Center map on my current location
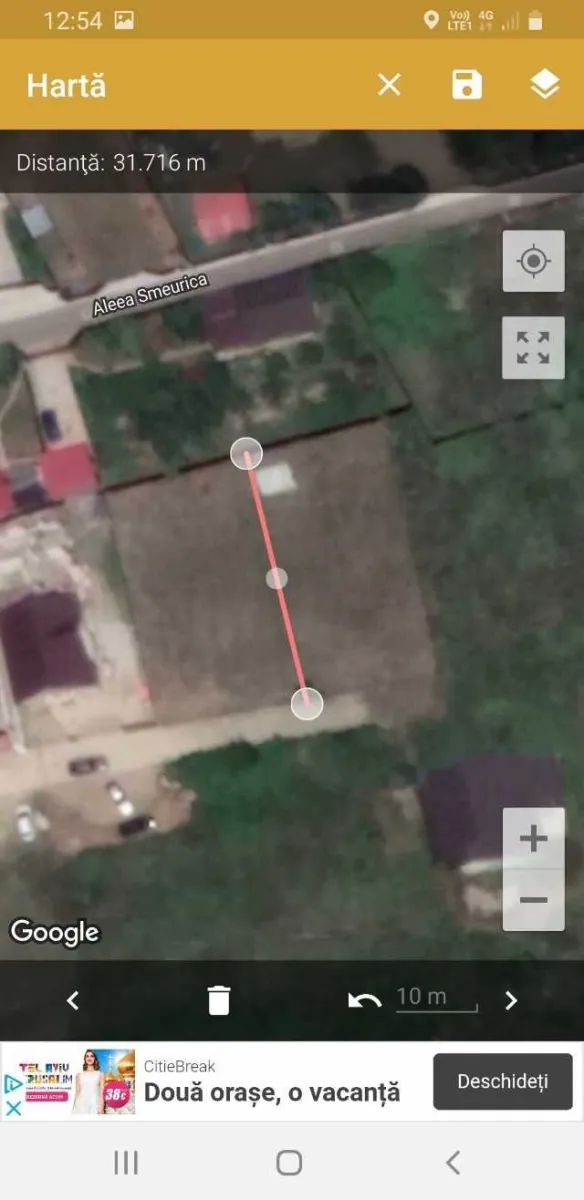584x1200 pixels. [533, 262]
